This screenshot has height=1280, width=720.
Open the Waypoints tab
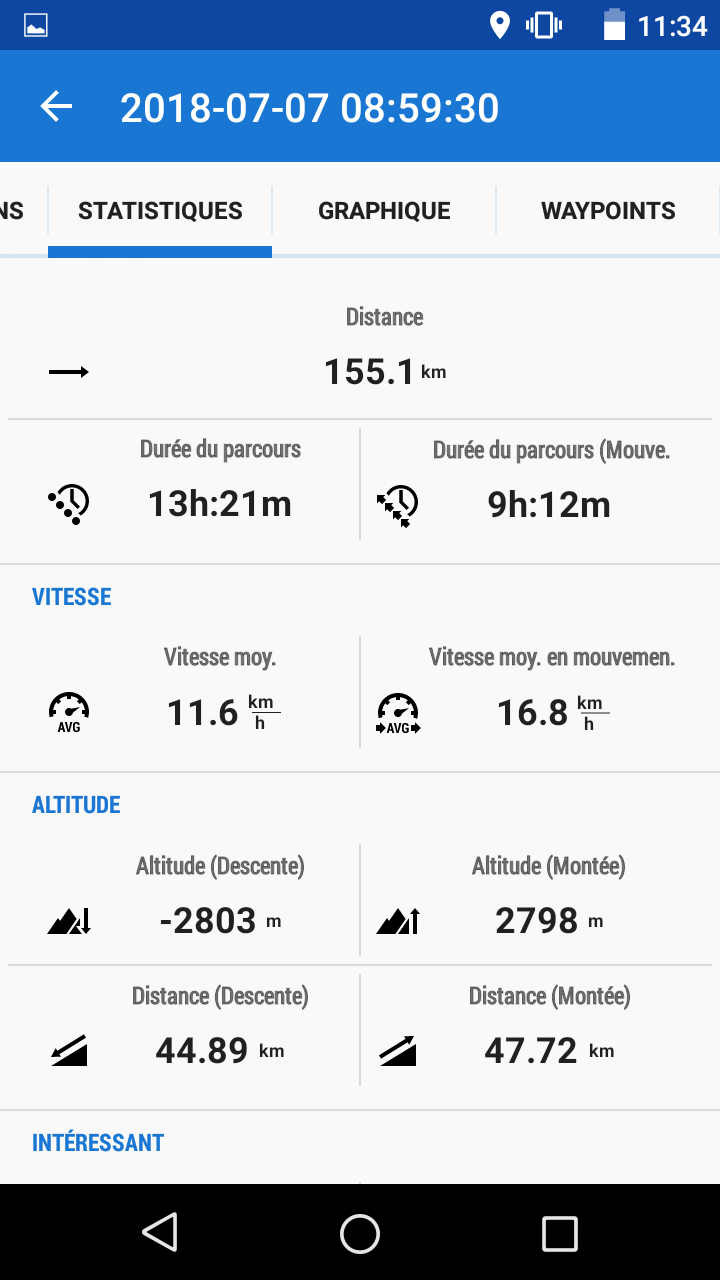click(x=608, y=211)
